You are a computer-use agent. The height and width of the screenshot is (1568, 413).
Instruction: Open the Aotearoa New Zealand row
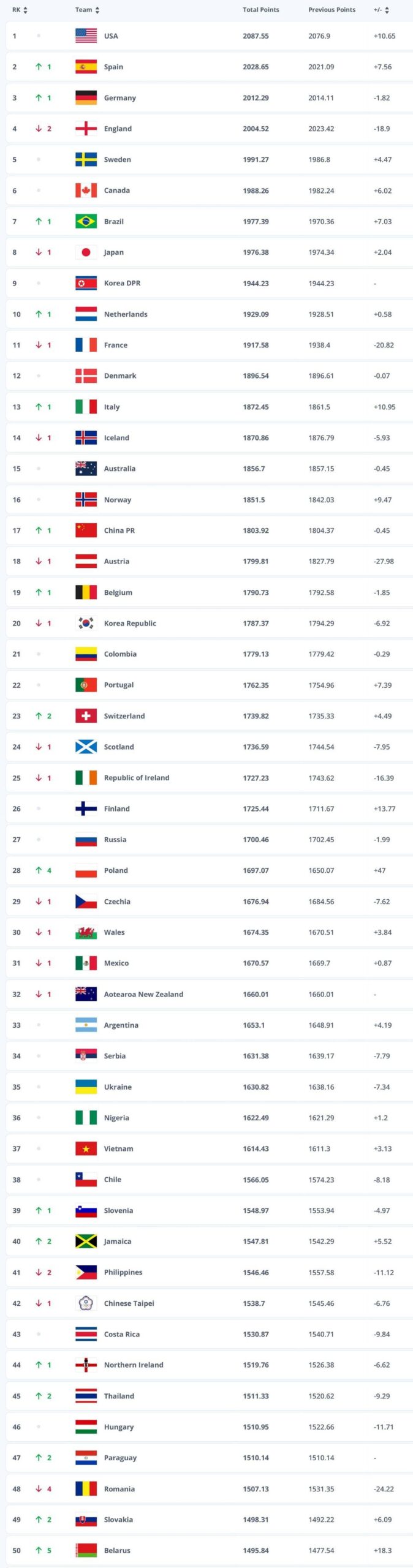coord(143,994)
